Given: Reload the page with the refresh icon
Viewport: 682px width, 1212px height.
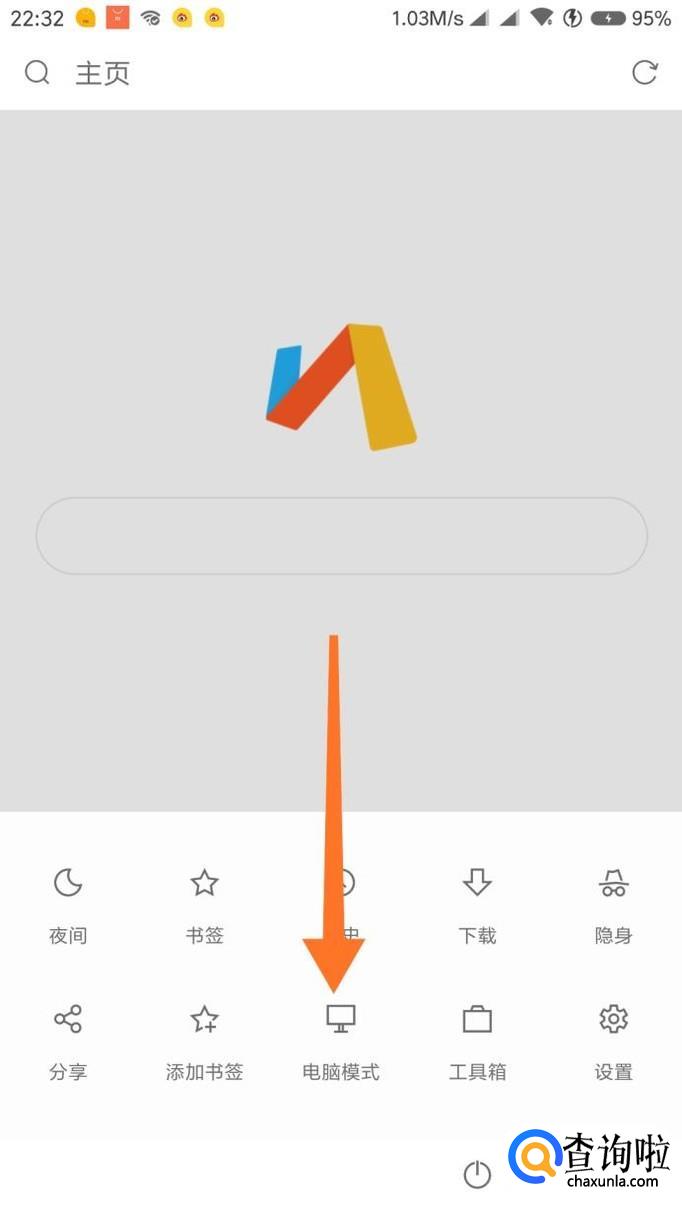Looking at the screenshot, I should click(645, 73).
